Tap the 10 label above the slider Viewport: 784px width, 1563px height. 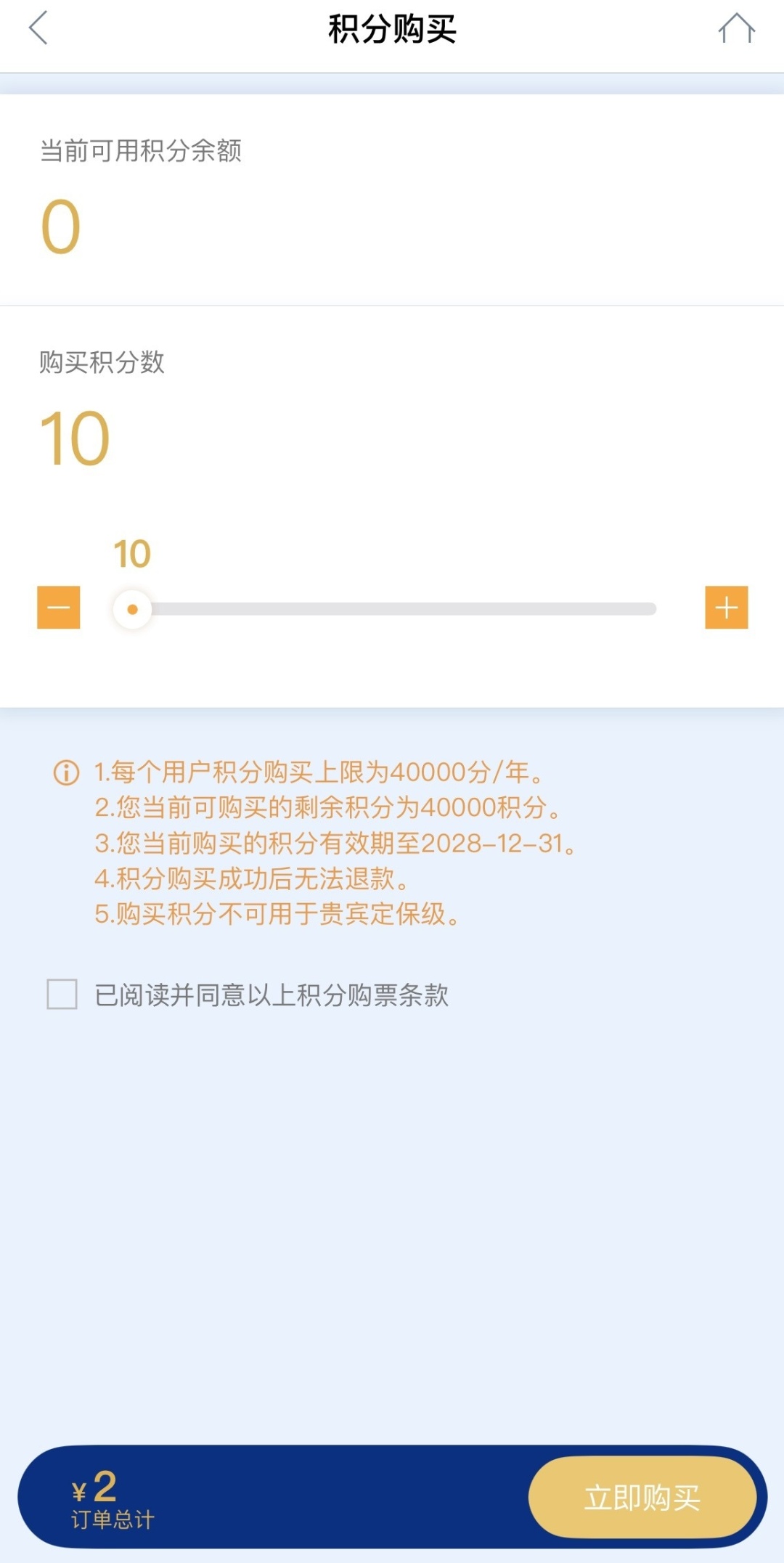click(x=131, y=555)
